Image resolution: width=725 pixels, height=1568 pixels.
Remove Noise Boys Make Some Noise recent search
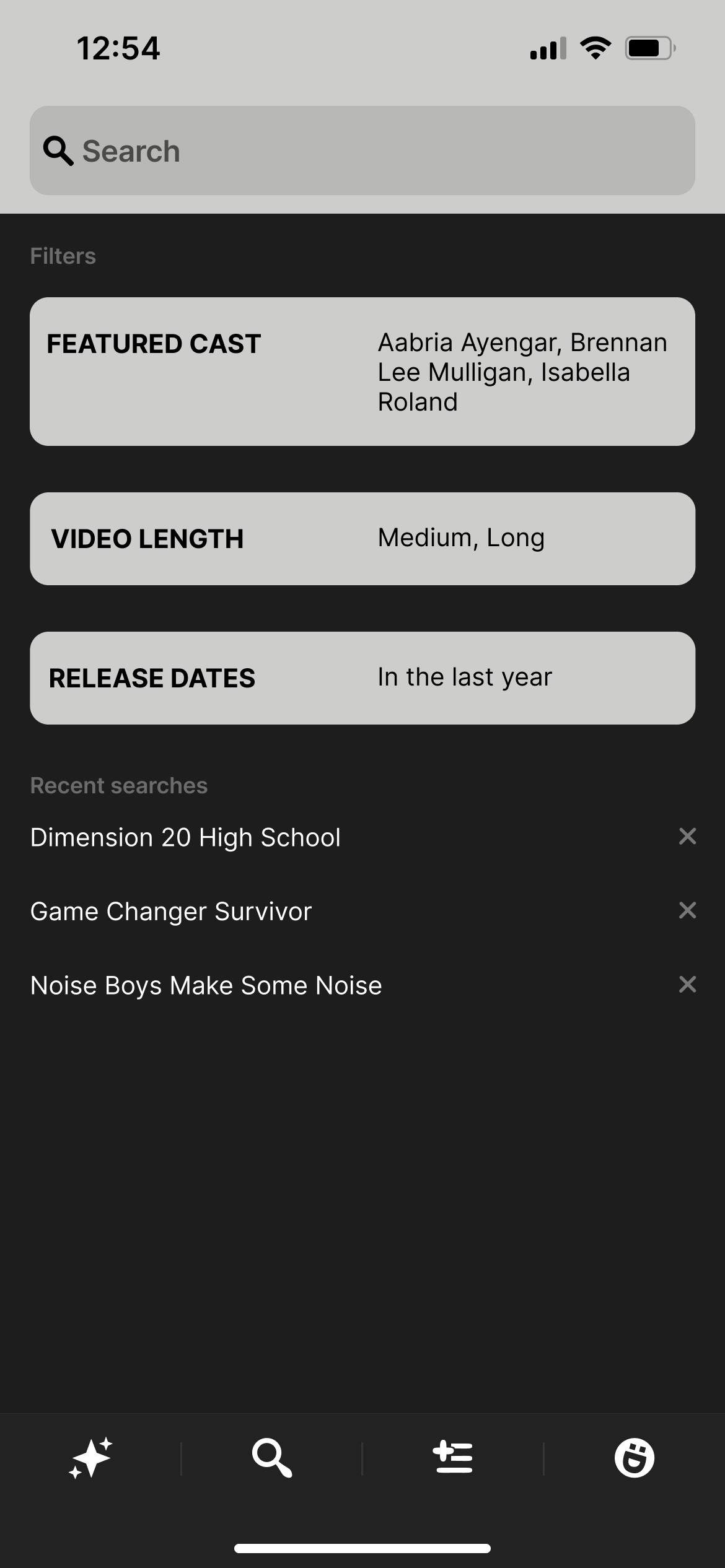tap(687, 985)
